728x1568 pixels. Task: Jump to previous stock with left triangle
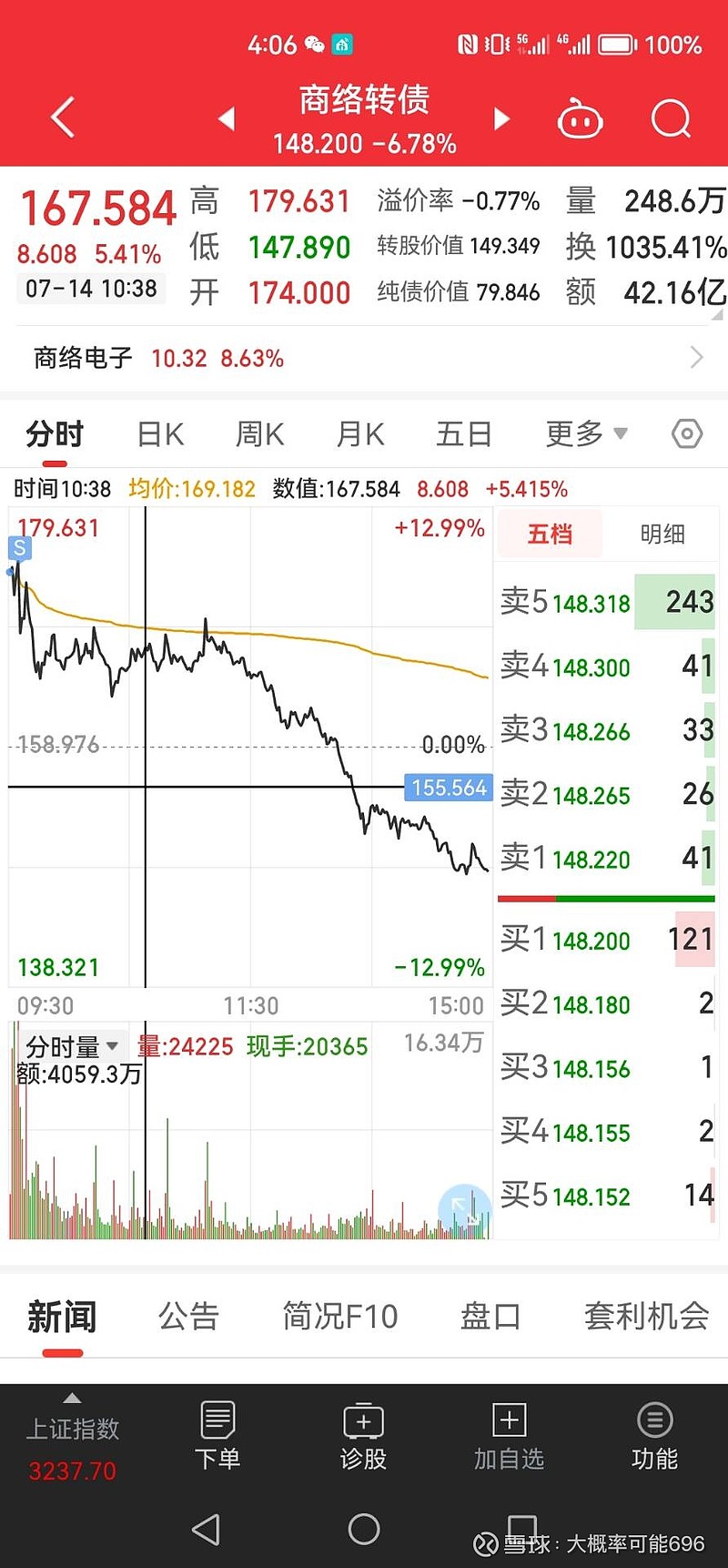click(227, 118)
